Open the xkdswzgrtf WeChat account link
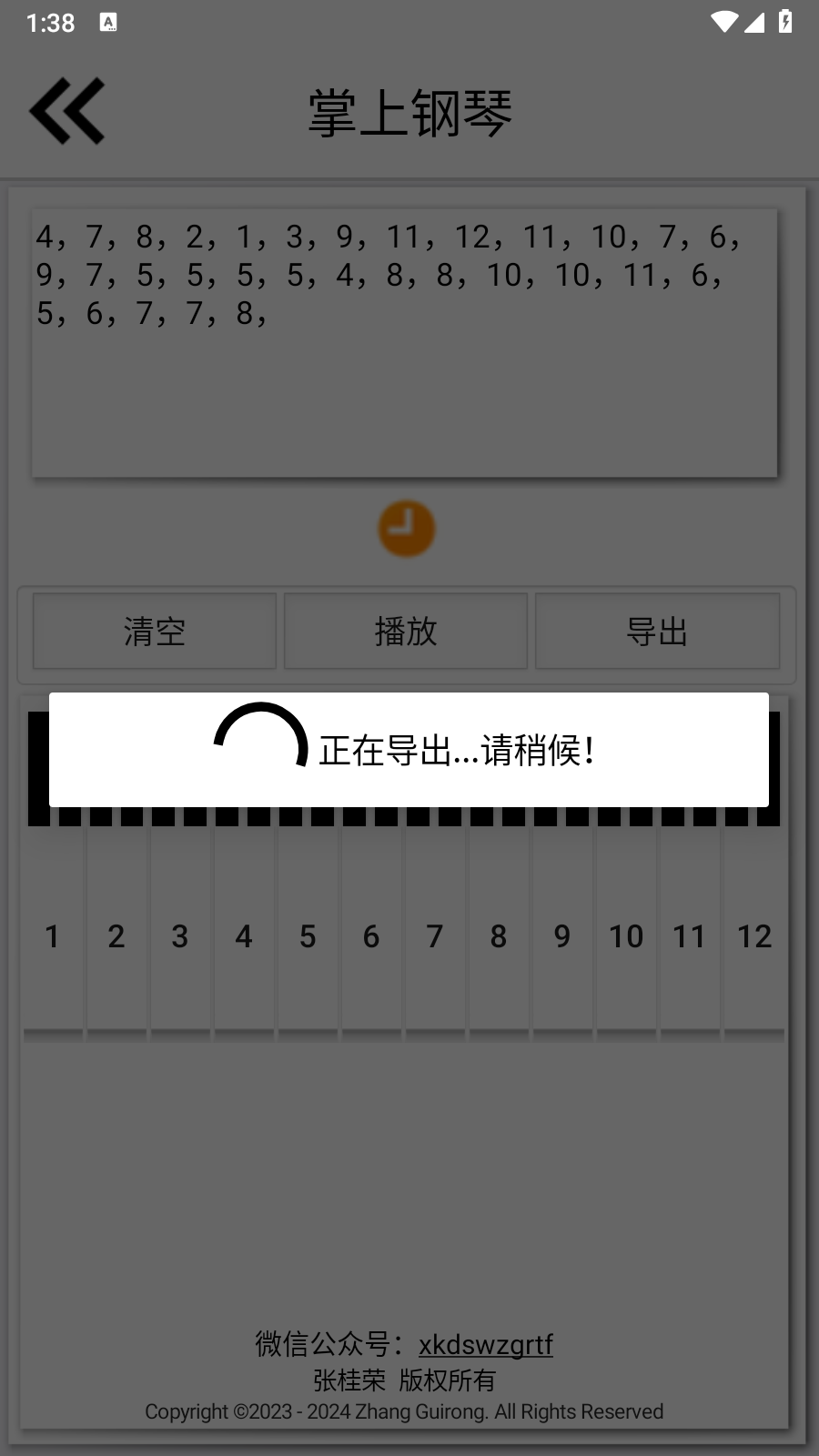Image resolution: width=819 pixels, height=1456 pixels. click(486, 1344)
